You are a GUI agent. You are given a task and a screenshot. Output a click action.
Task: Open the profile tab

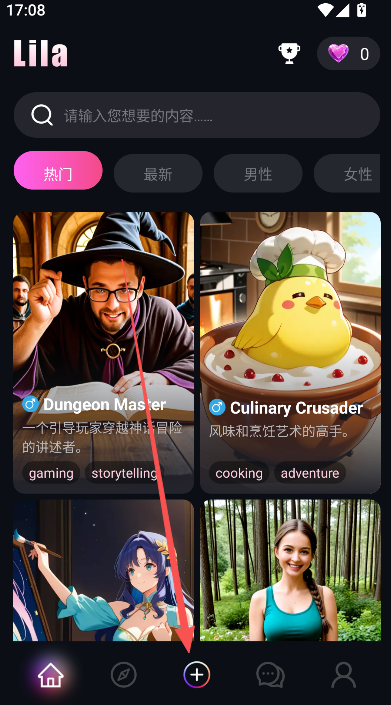pyautogui.click(x=343, y=675)
